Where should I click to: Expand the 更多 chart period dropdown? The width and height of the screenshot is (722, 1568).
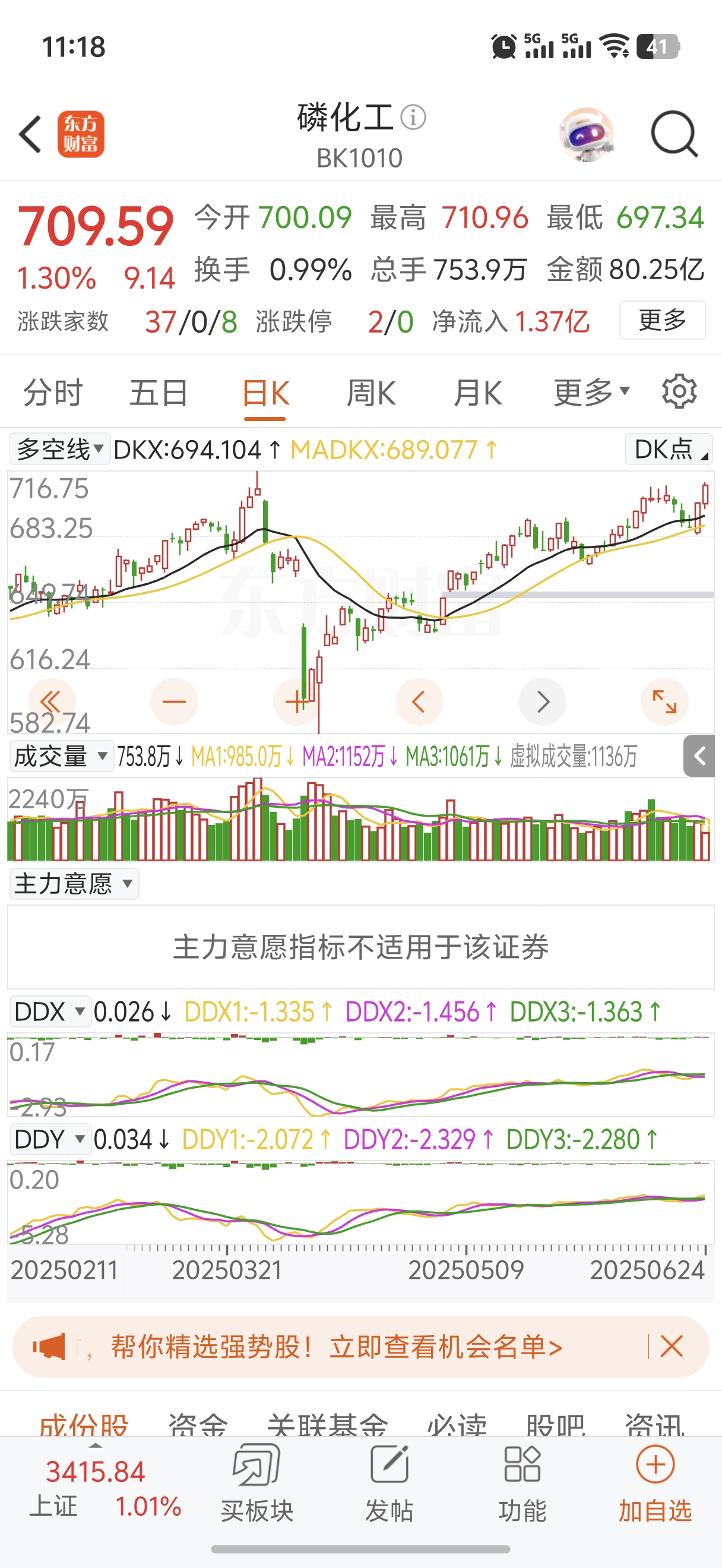tap(591, 393)
